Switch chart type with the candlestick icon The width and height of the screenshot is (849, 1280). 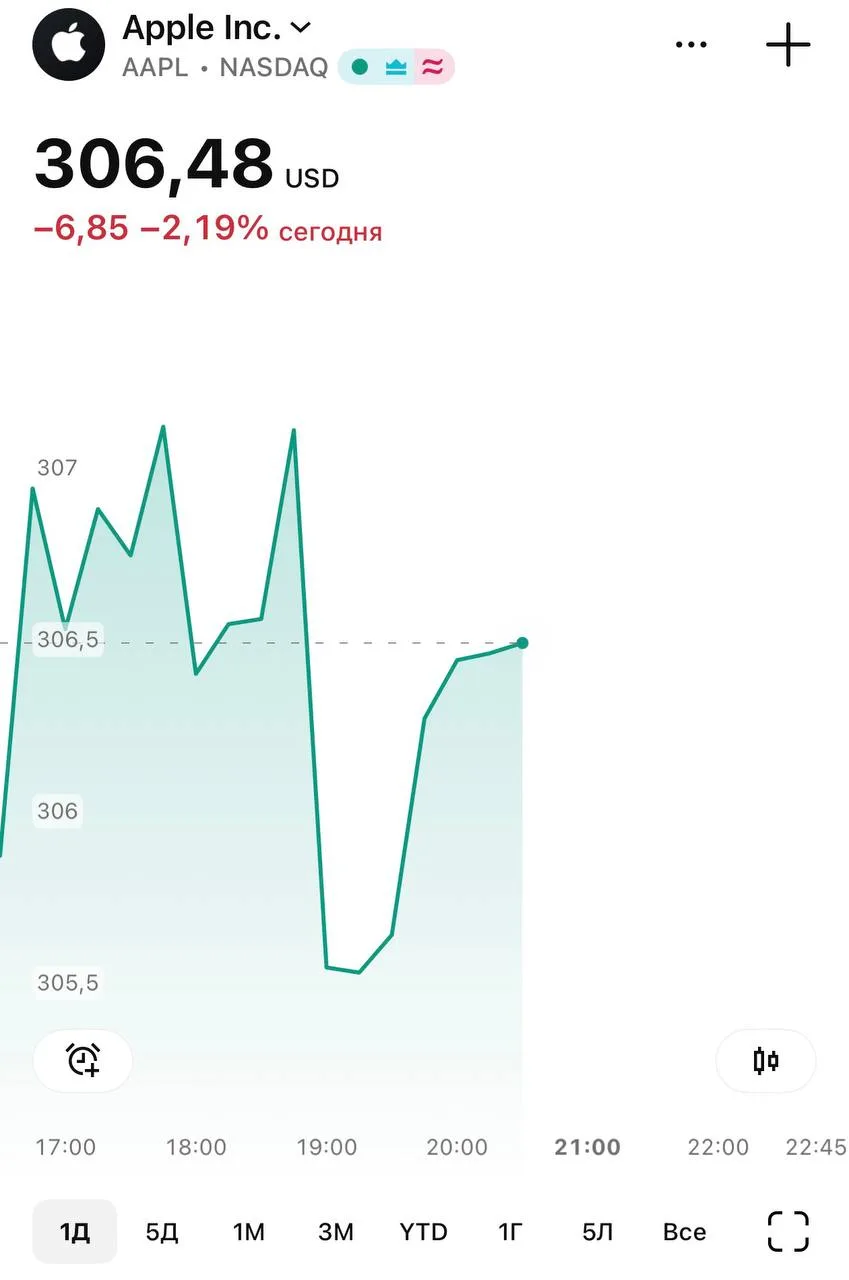coord(766,1060)
